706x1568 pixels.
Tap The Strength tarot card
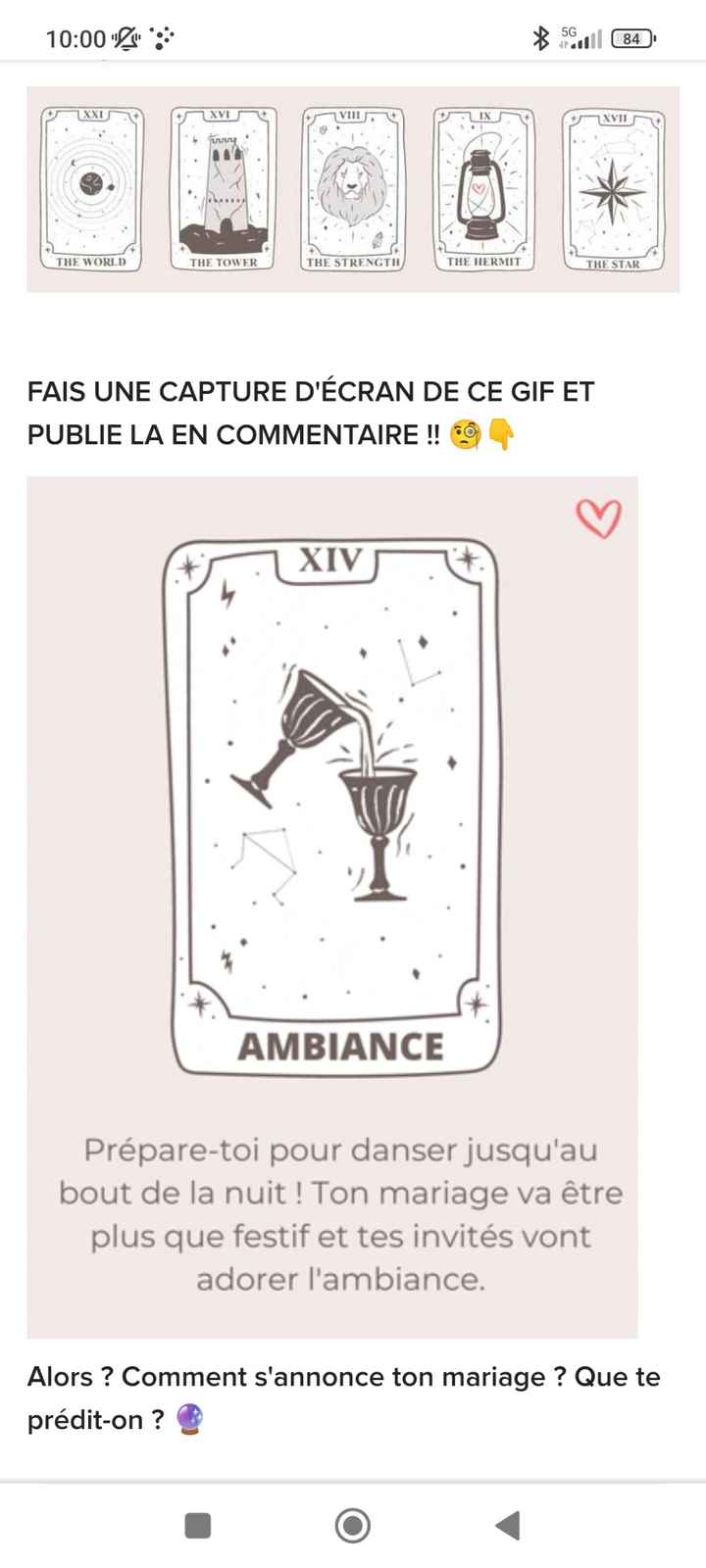coord(351,188)
